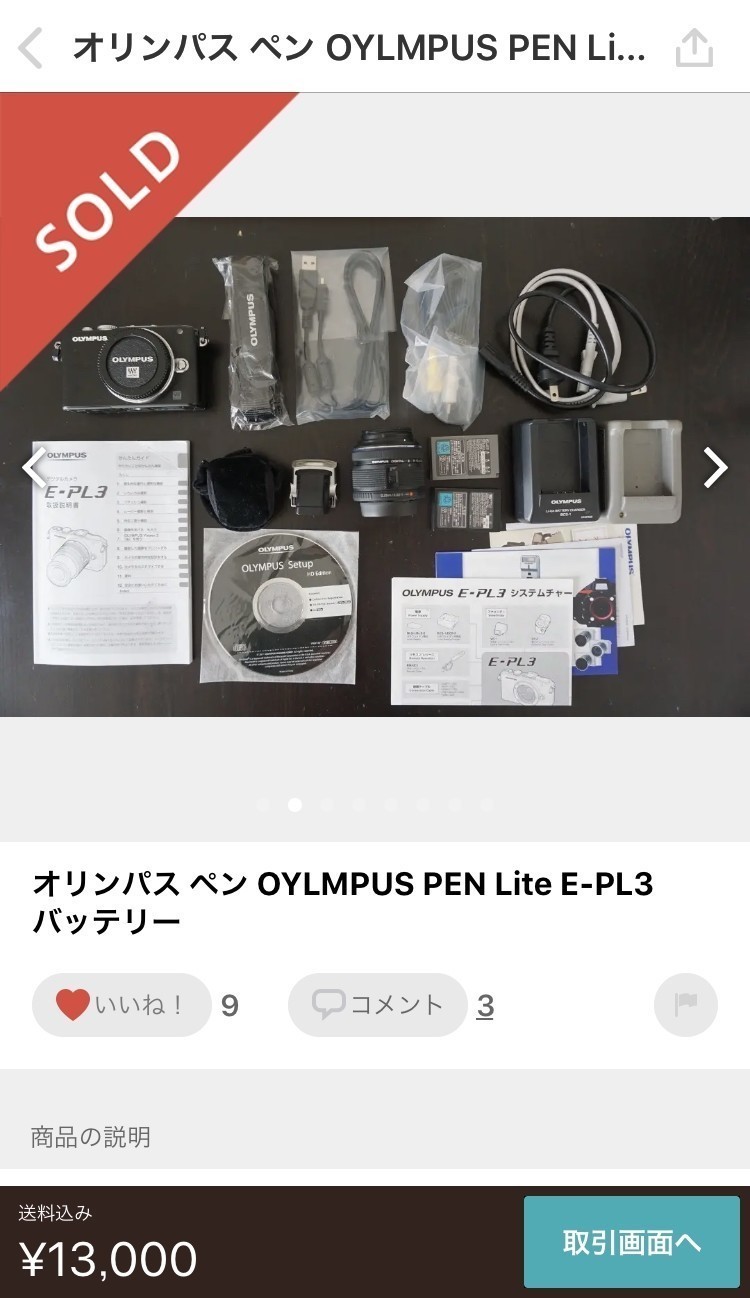750x1298 pixels.
Task: Open the コメント comments button
Action: 377,1004
